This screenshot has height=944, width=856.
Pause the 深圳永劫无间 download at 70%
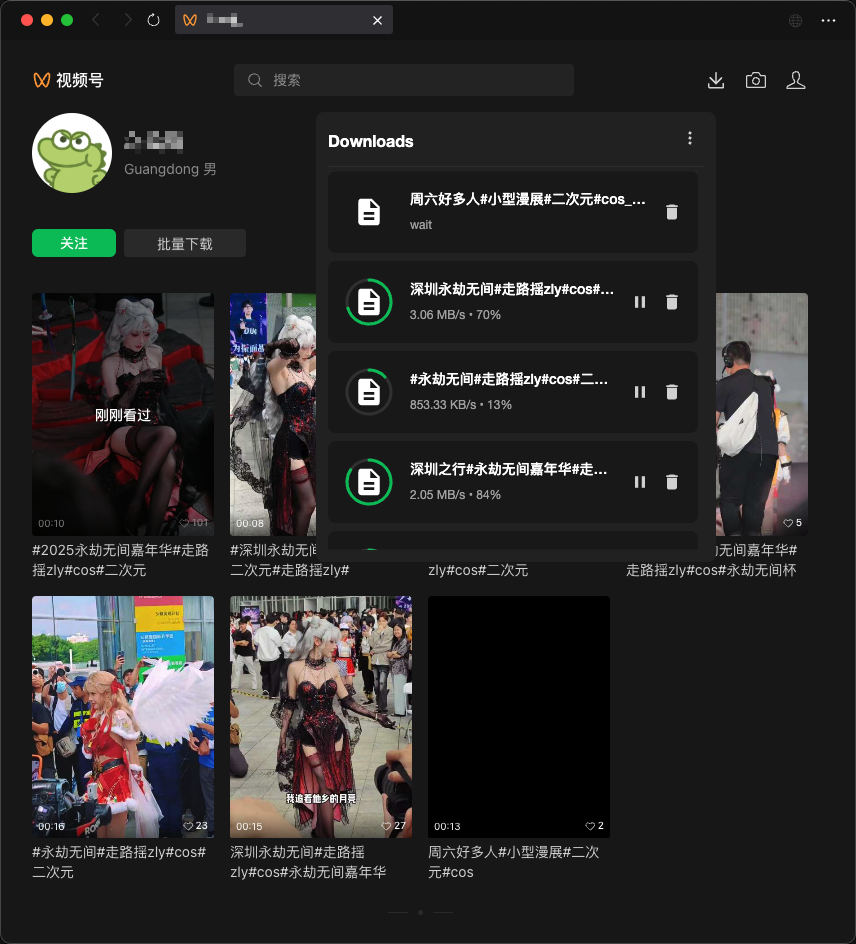pyautogui.click(x=640, y=302)
